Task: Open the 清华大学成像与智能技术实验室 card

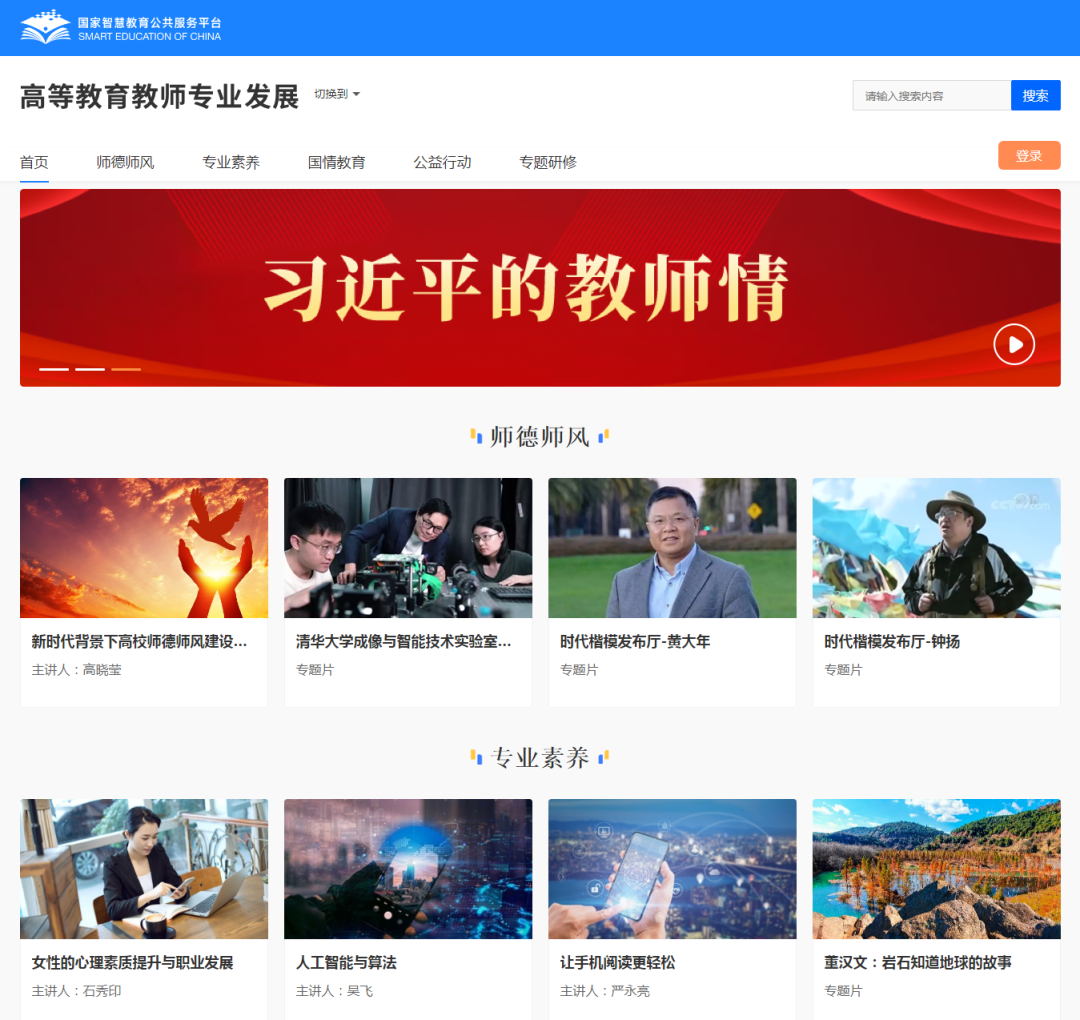Action: 407,591
